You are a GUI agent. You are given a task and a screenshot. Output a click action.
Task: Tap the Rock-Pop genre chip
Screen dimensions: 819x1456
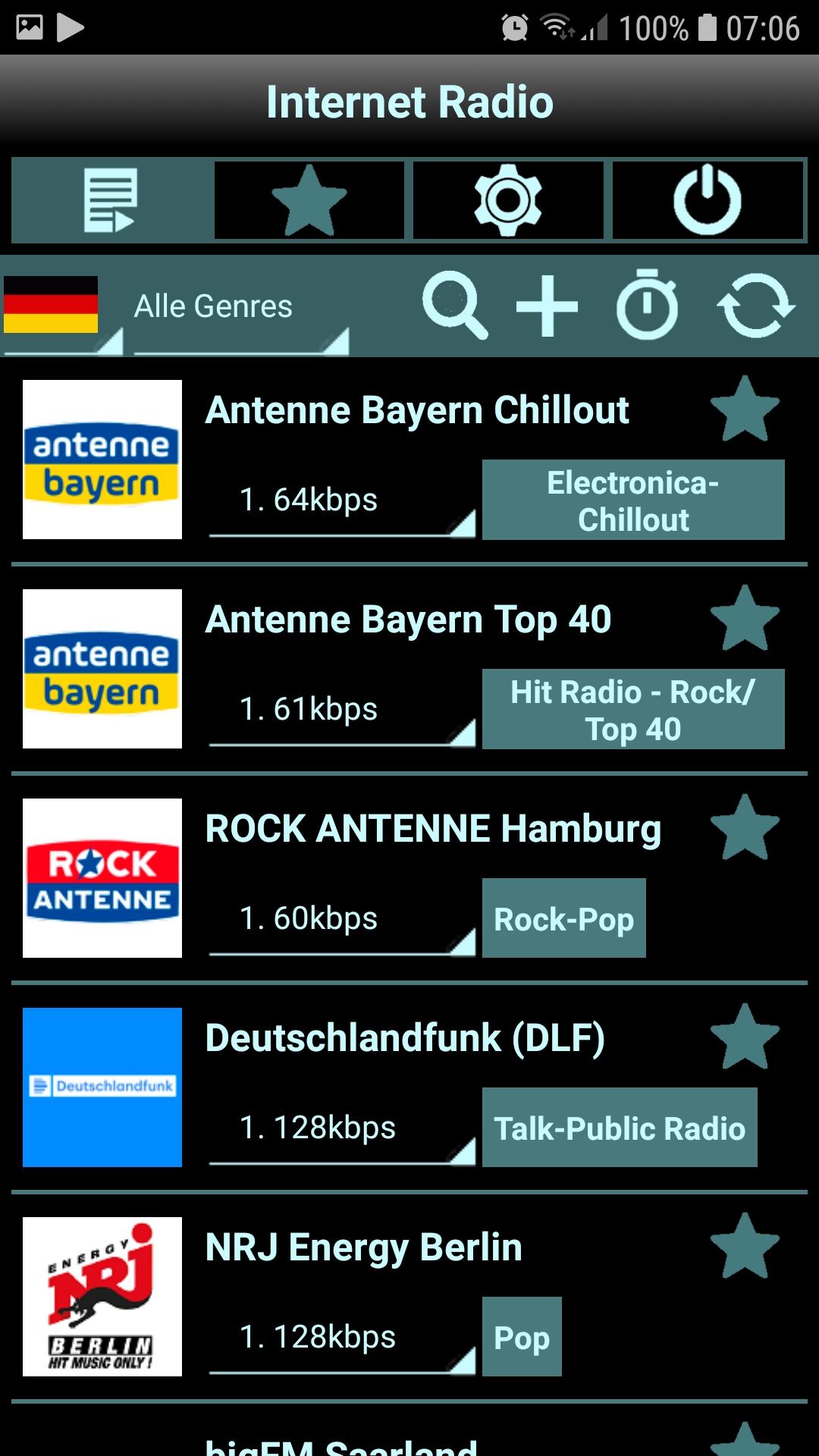coord(564,918)
